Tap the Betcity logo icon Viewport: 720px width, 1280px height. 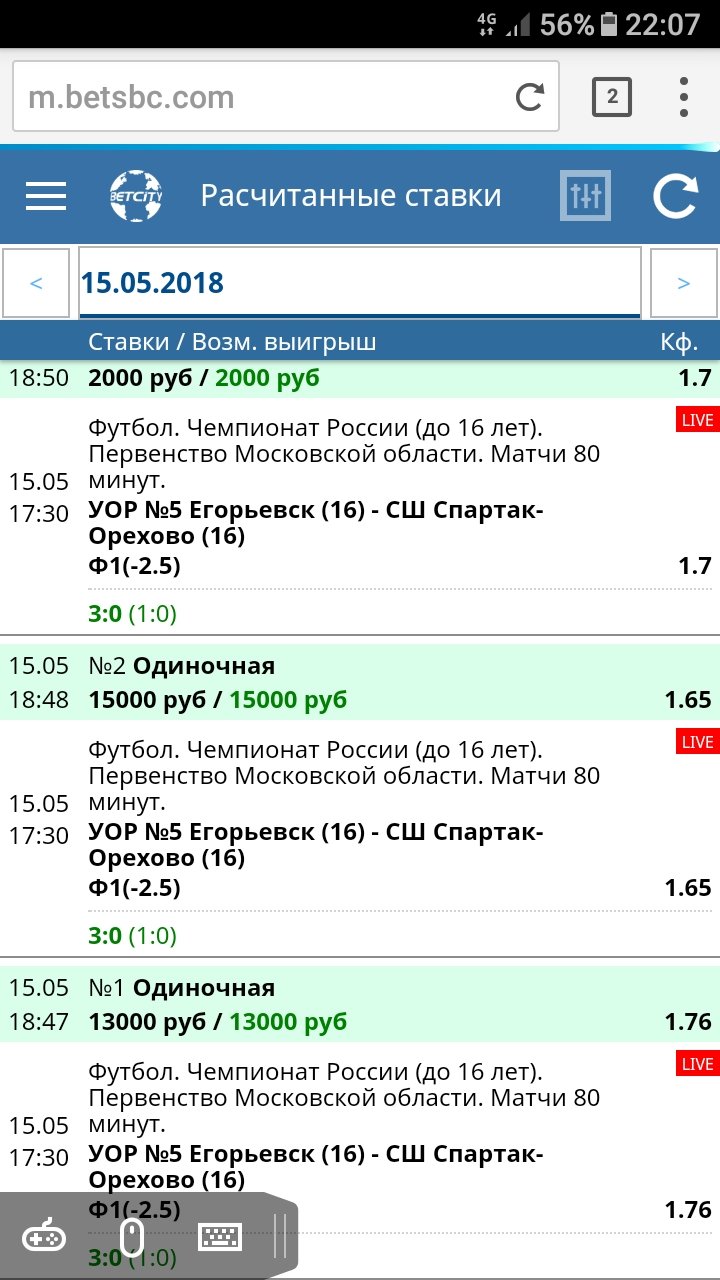click(x=136, y=196)
